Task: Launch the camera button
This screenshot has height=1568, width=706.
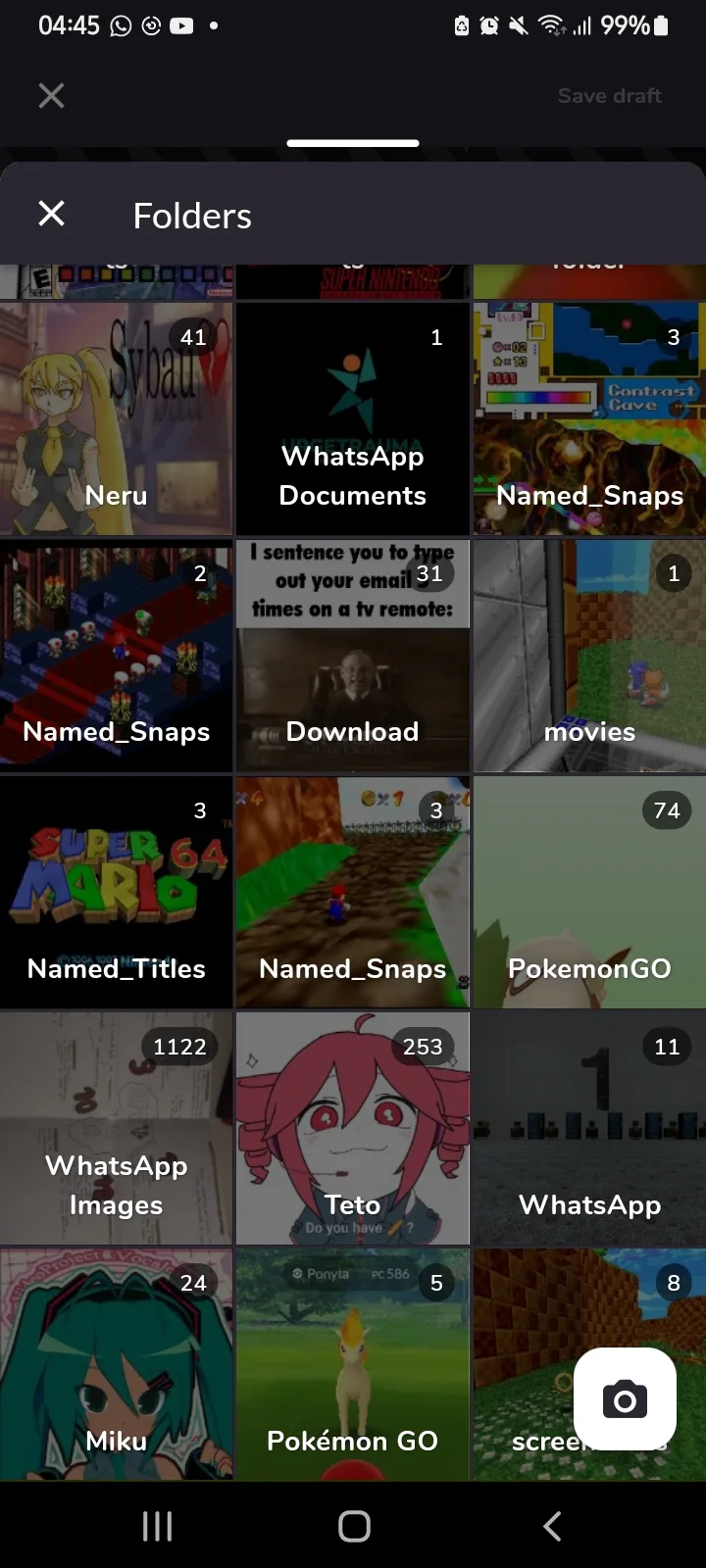Action: point(625,1399)
